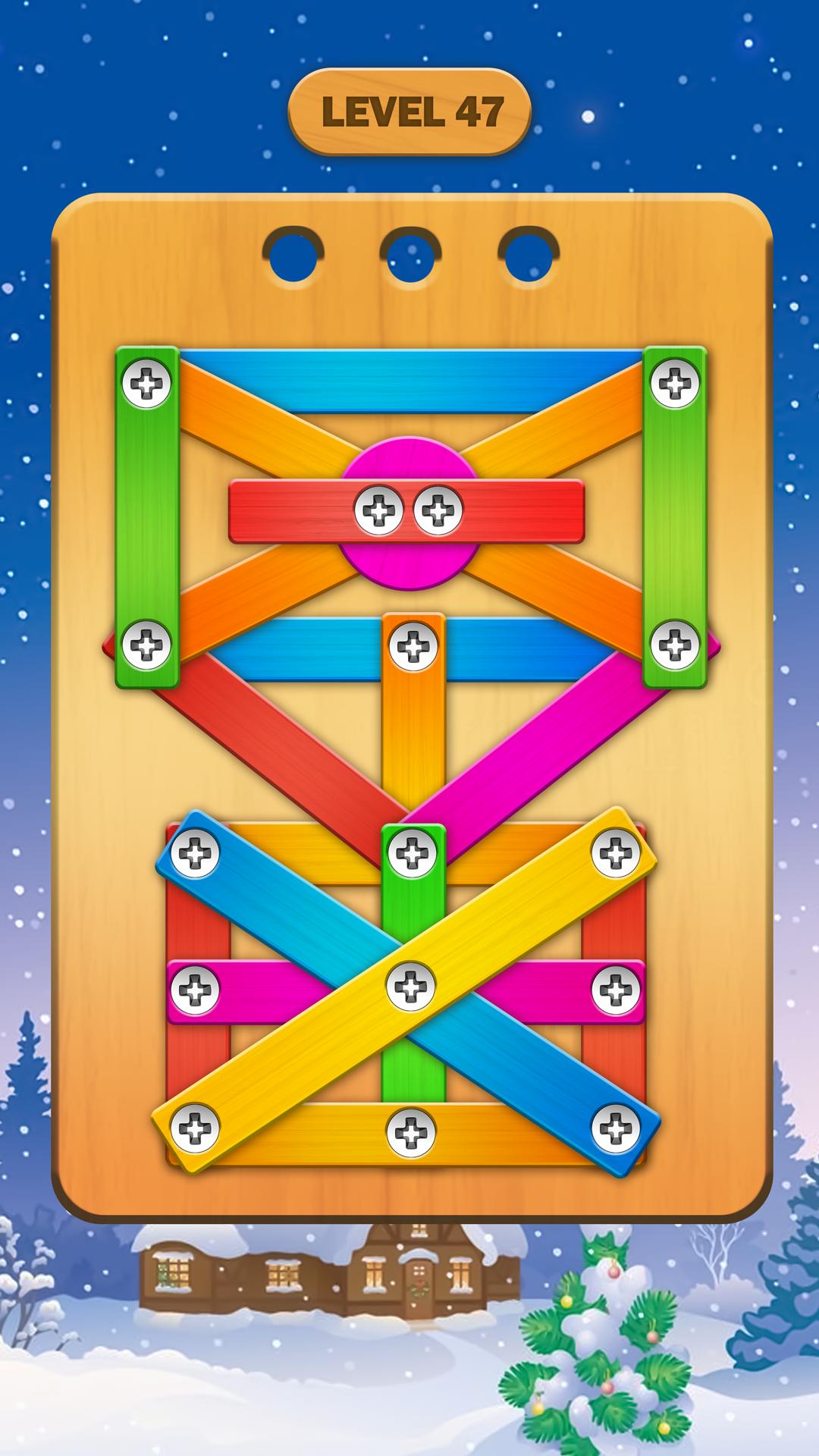Tap the right screw on the red bar
Screen dimensions: 819x1456
click(x=438, y=510)
